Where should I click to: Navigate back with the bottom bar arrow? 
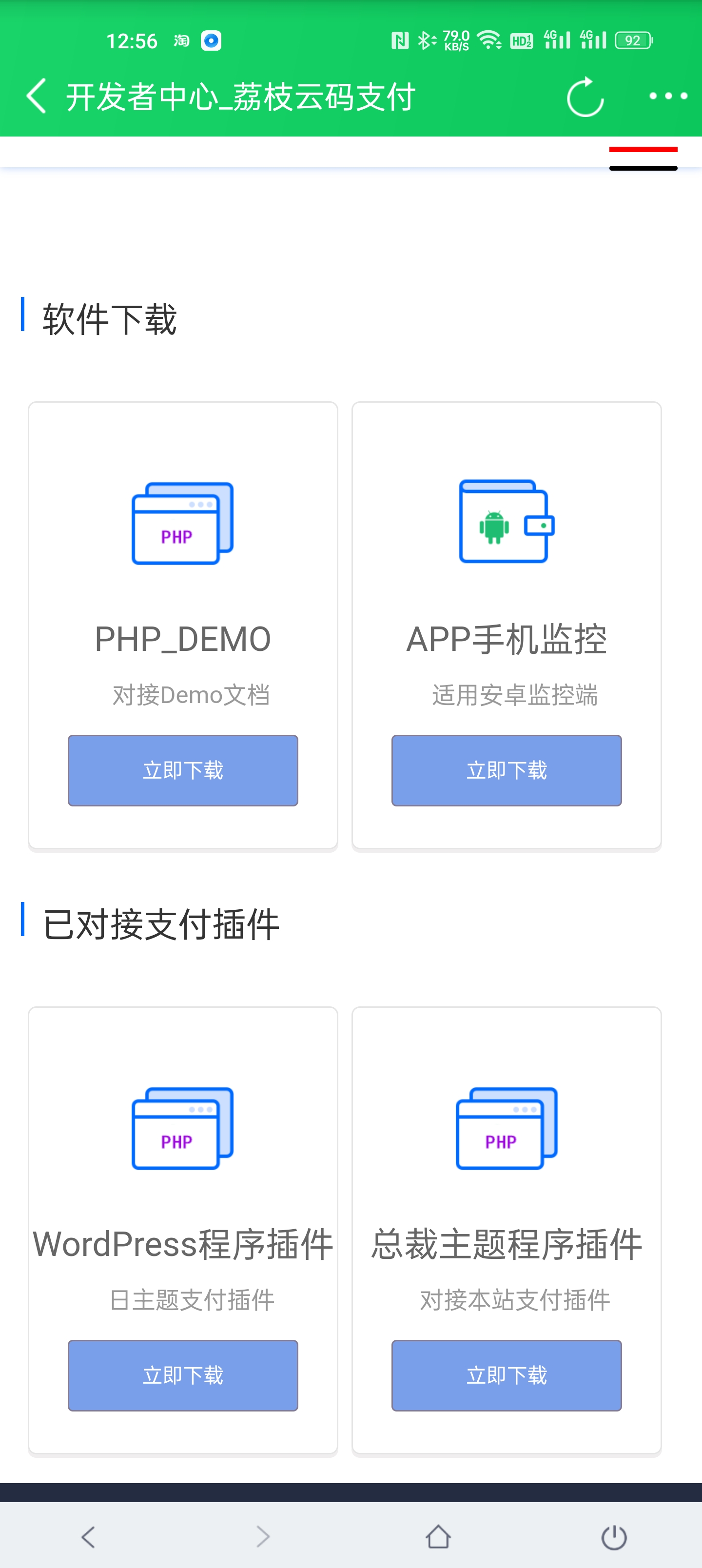click(x=88, y=1537)
